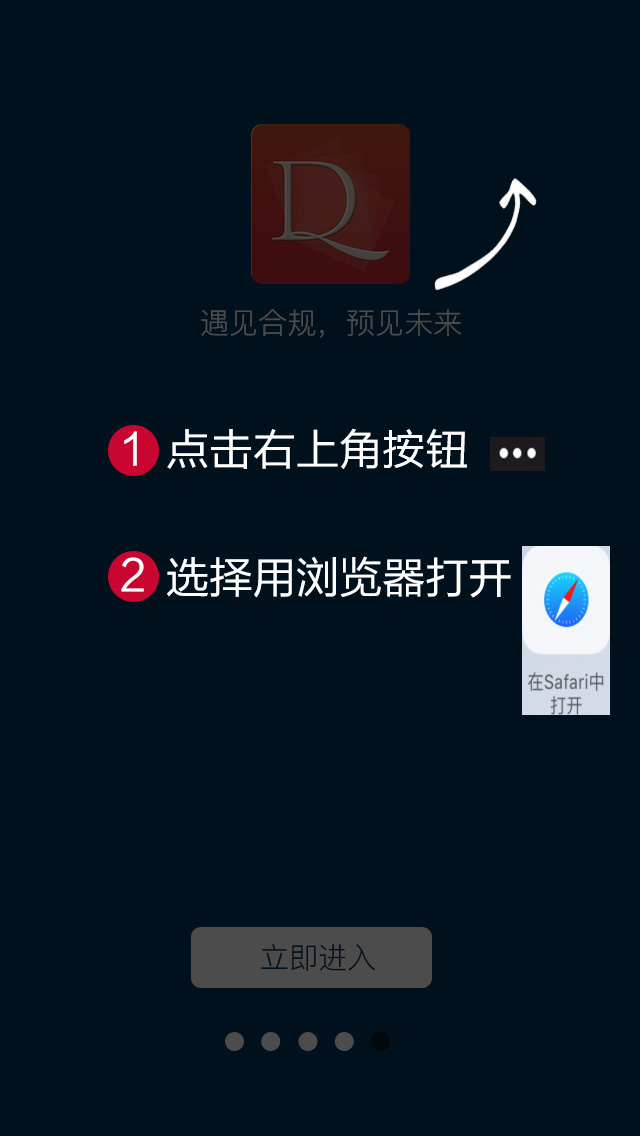Tap the 立即进入 button
This screenshot has height=1136, width=640.
pyautogui.click(x=311, y=957)
